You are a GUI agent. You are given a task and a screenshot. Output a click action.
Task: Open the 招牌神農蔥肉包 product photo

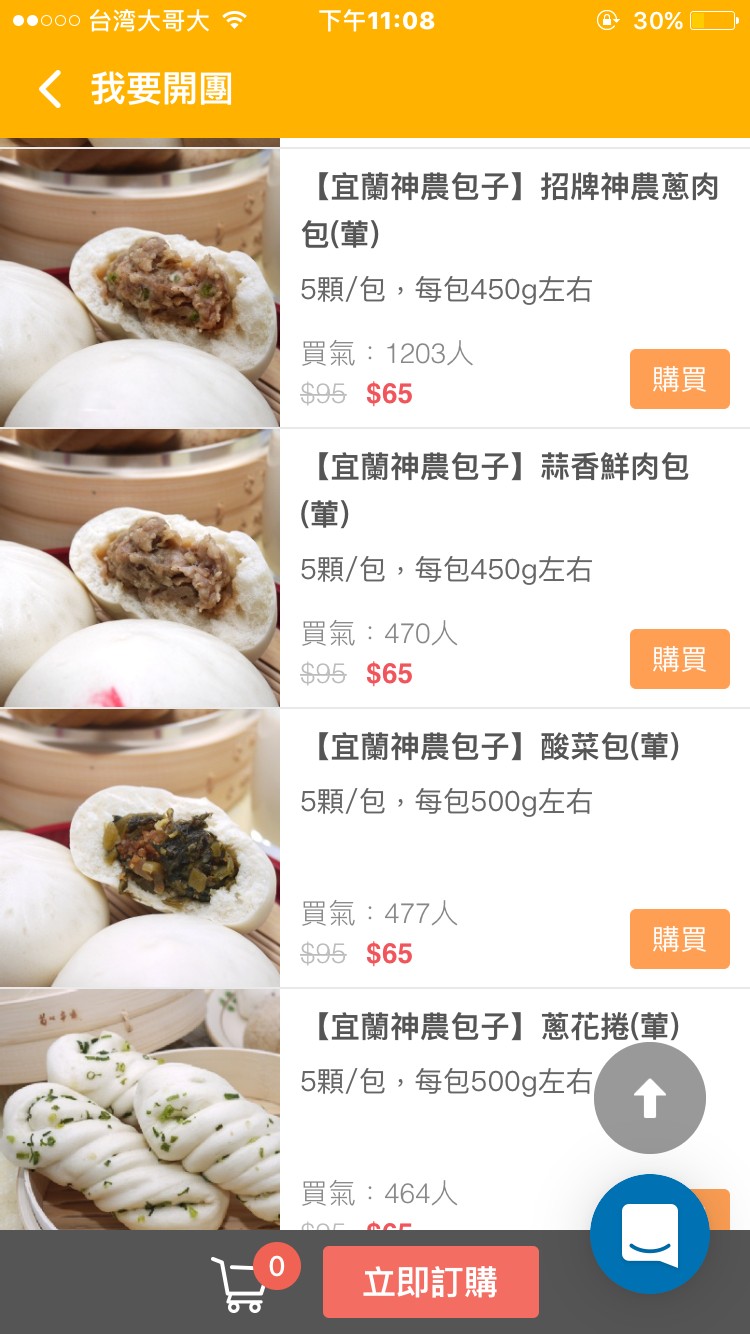pyautogui.click(x=140, y=288)
